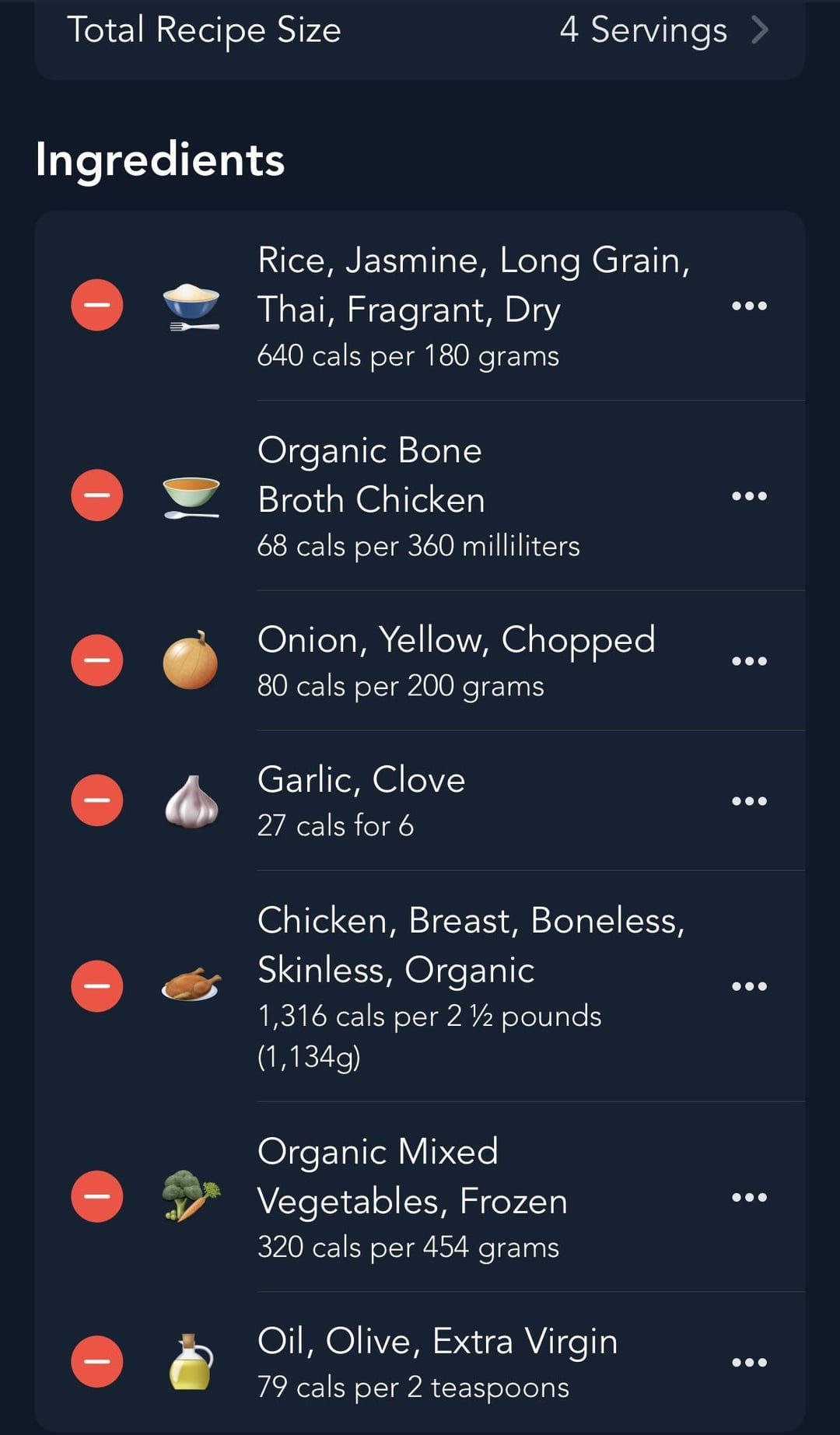840x1435 pixels.
Task: Remove Organic Mixed Vegetables, Frozen
Action: pyautogui.click(x=97, y=1197)
